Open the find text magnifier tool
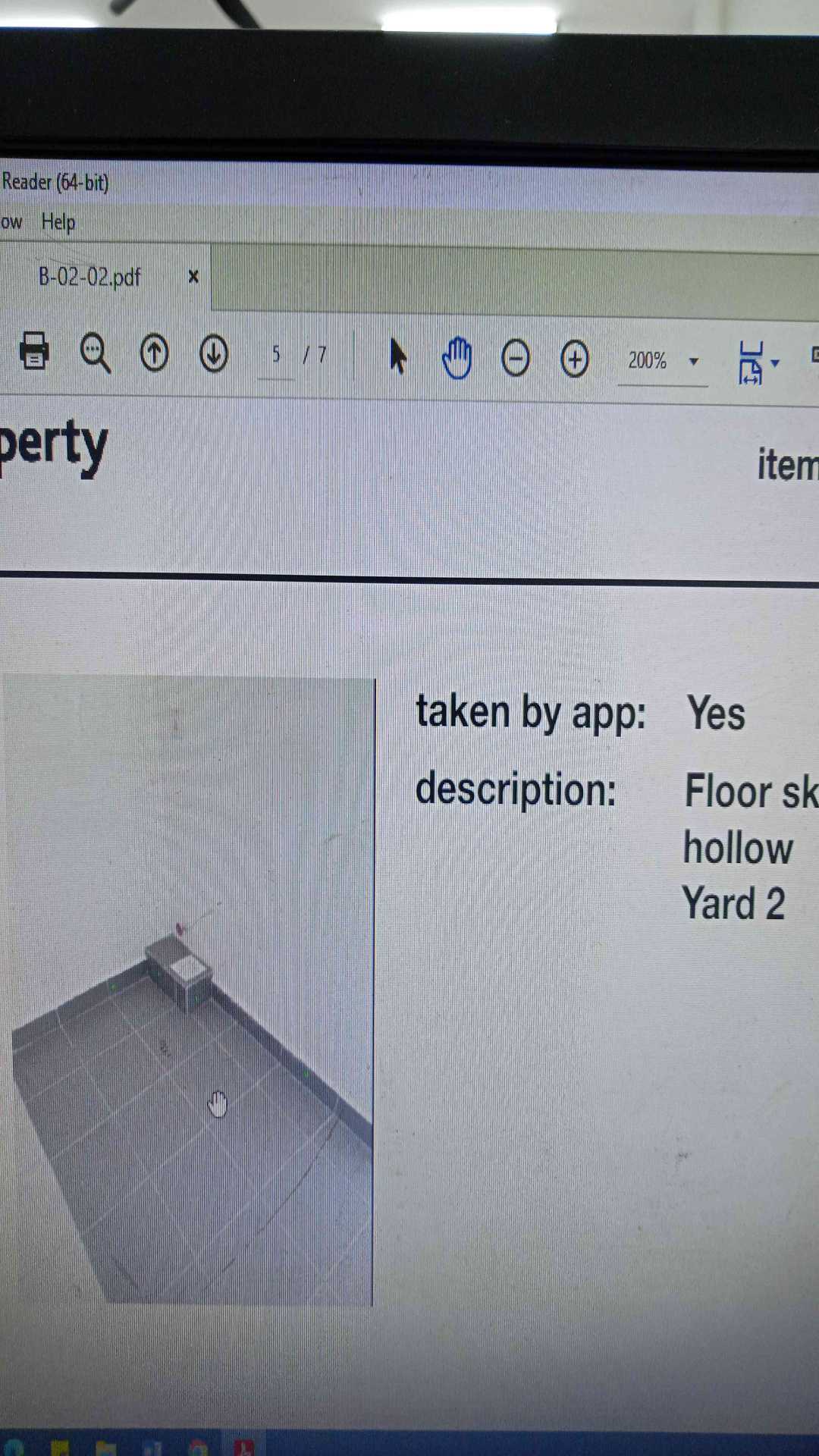This screenshot has height=1456, width=819. [x=95, y=353]
